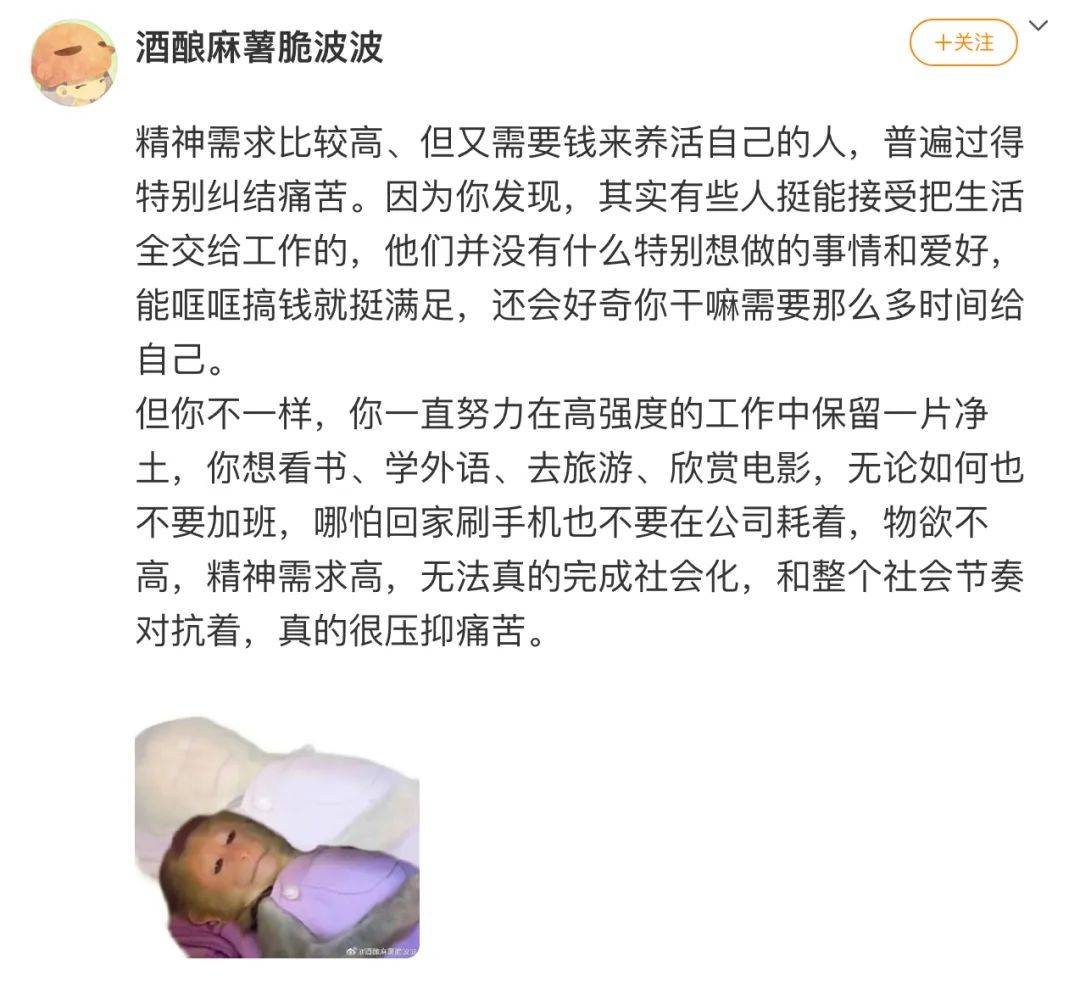Open the post options chevron menu
The image size is (1080, 1005).
pyautogui.click(x=1040, y=27)
